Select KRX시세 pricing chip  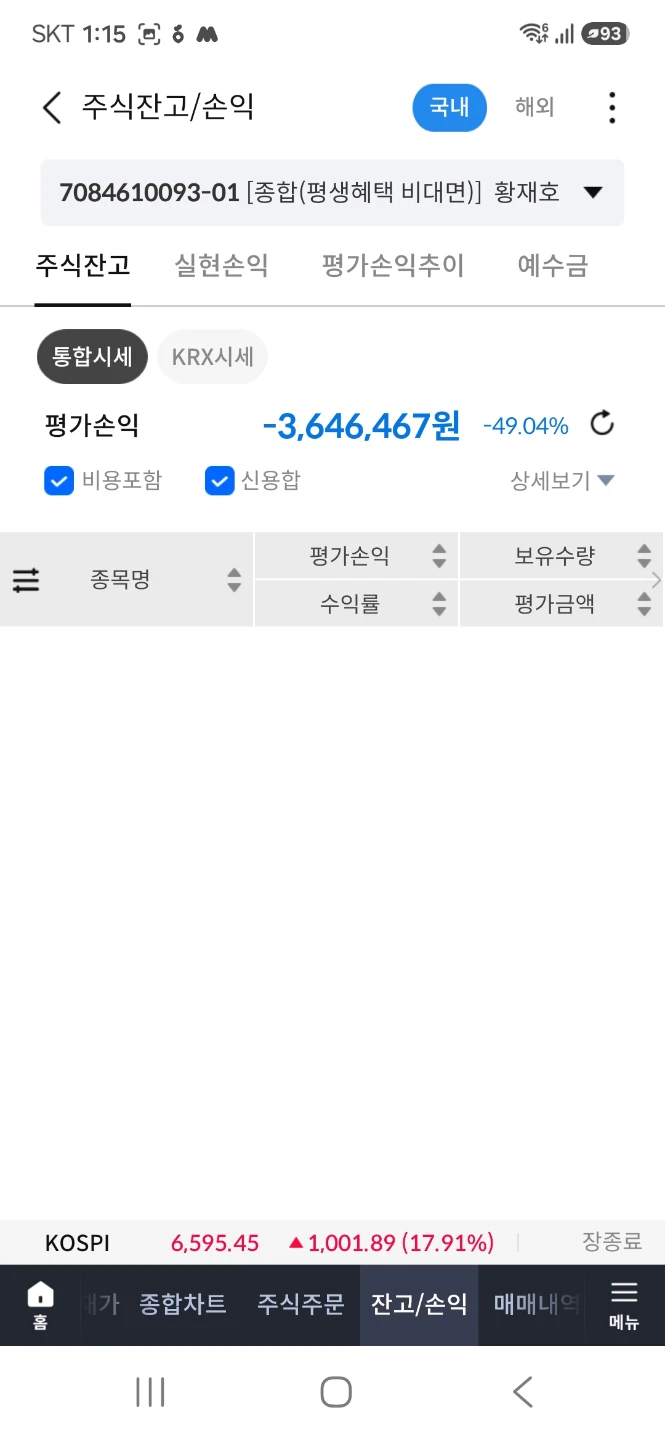point(212,357)
